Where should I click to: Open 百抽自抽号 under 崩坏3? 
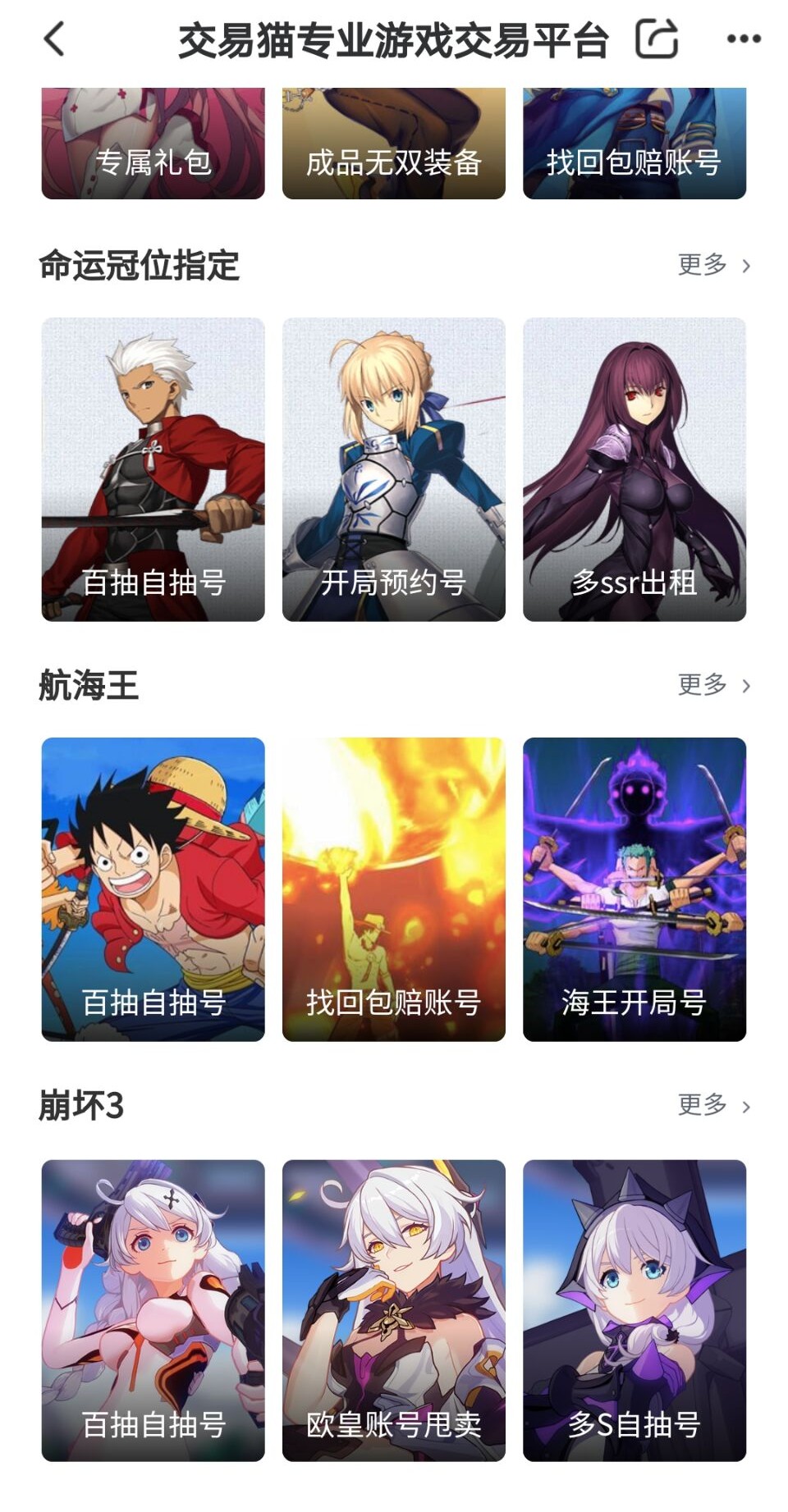coord(153,1310)
